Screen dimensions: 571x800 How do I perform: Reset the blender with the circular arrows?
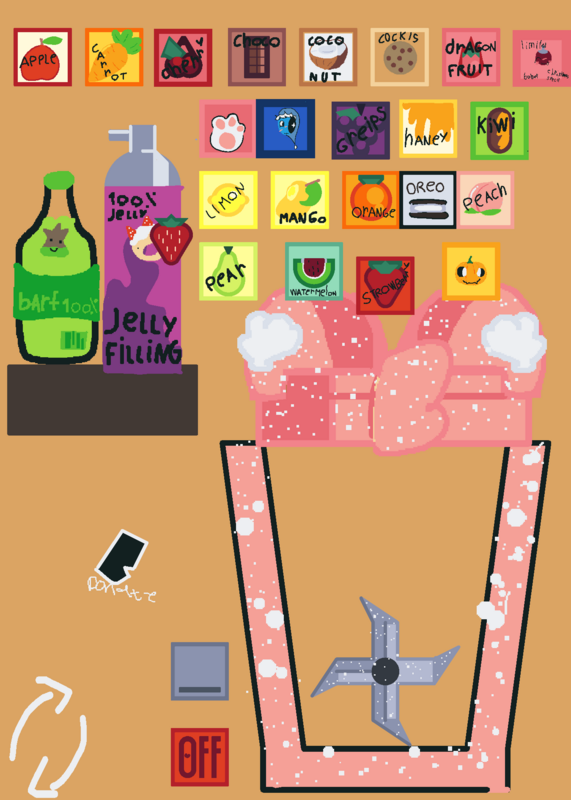(48, 735)
